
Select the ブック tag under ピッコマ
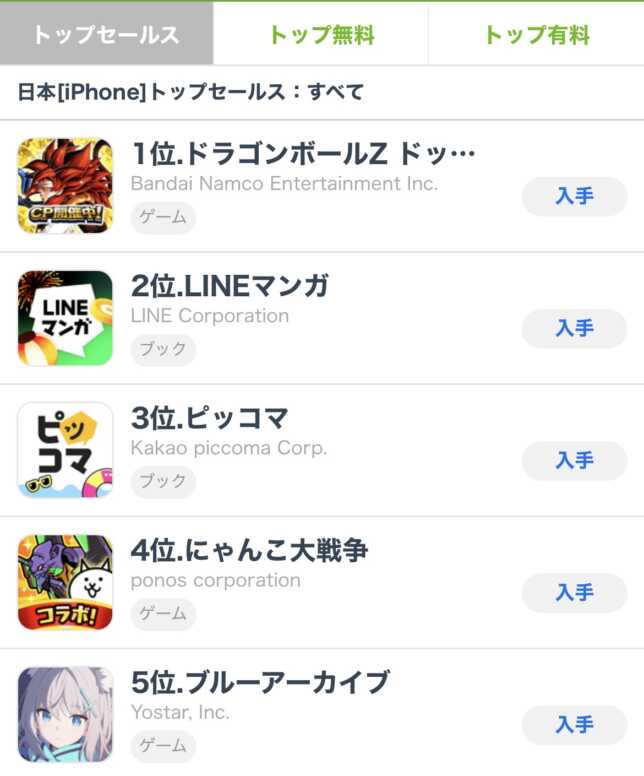(x=163, y=481)
